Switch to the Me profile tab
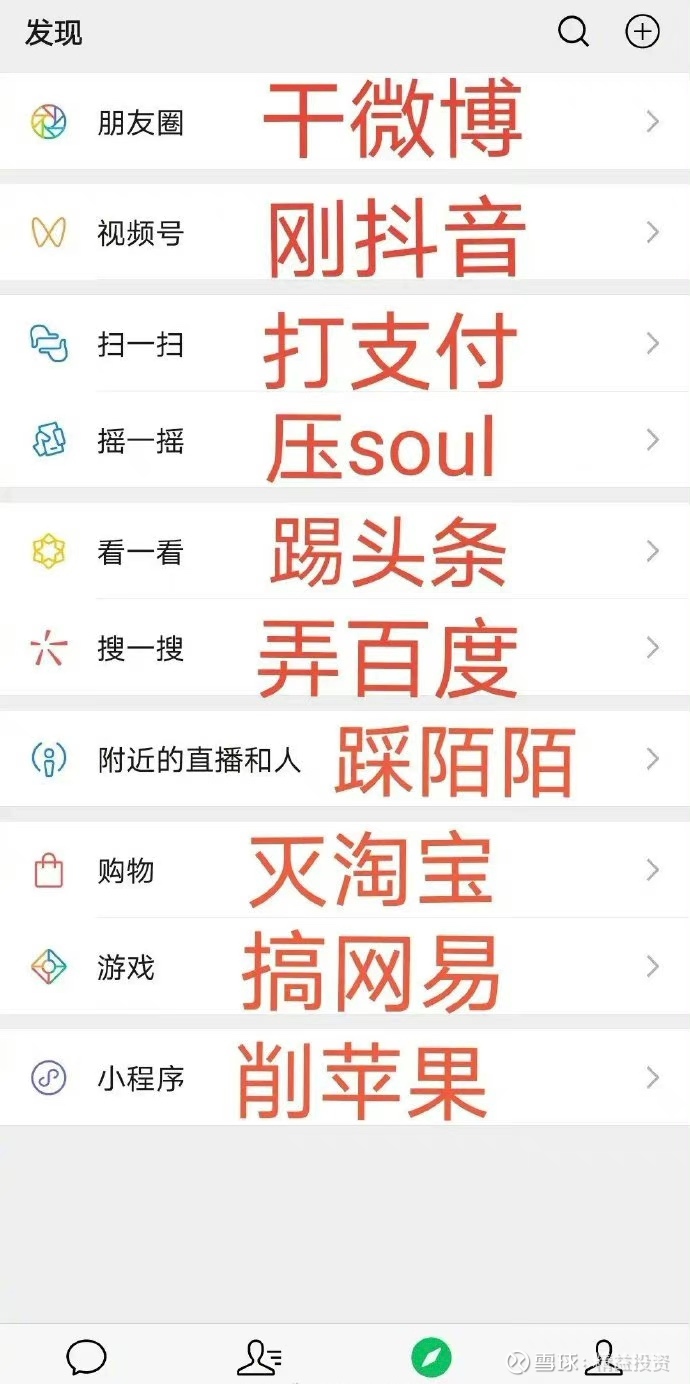690x1384 pixels. tap(603, 1356)
